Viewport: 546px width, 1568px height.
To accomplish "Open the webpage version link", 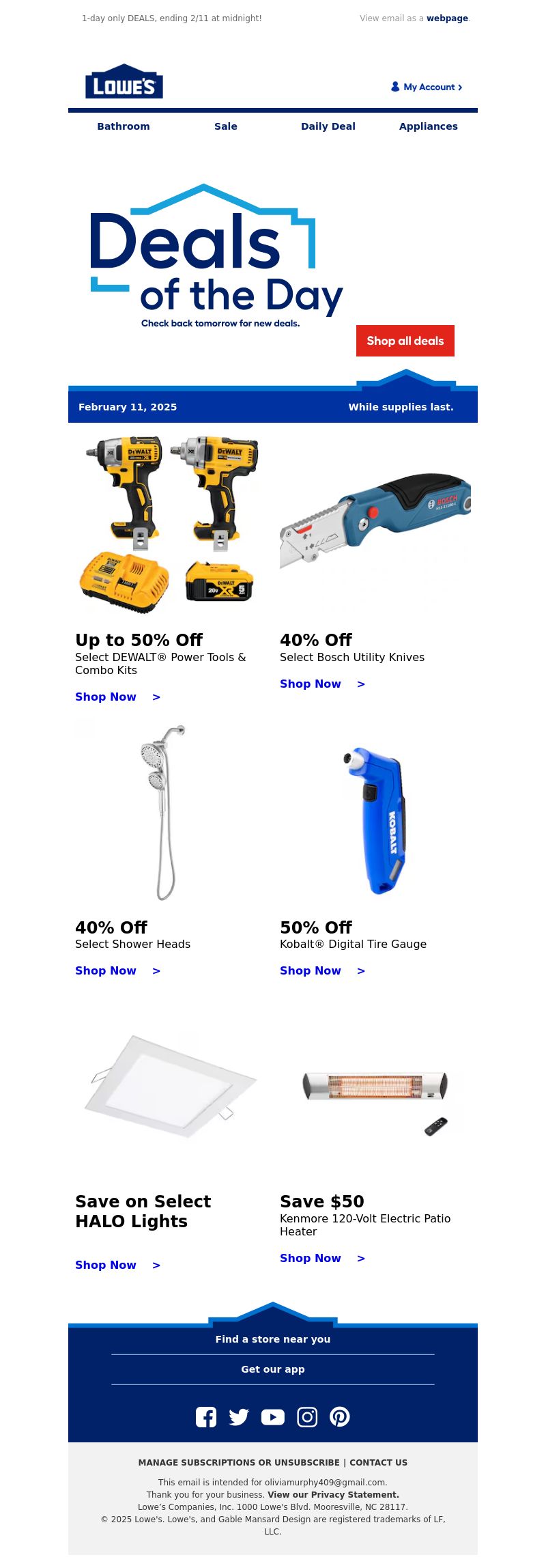I will 447,18.
